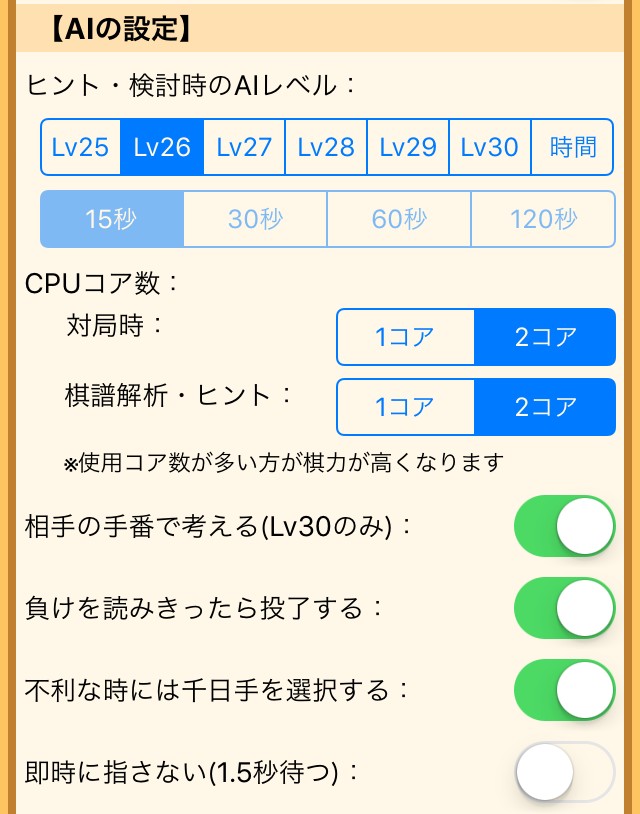
Task: Choose 2コア for 棋譜解析・ヒント
Action: pos(545,407)
